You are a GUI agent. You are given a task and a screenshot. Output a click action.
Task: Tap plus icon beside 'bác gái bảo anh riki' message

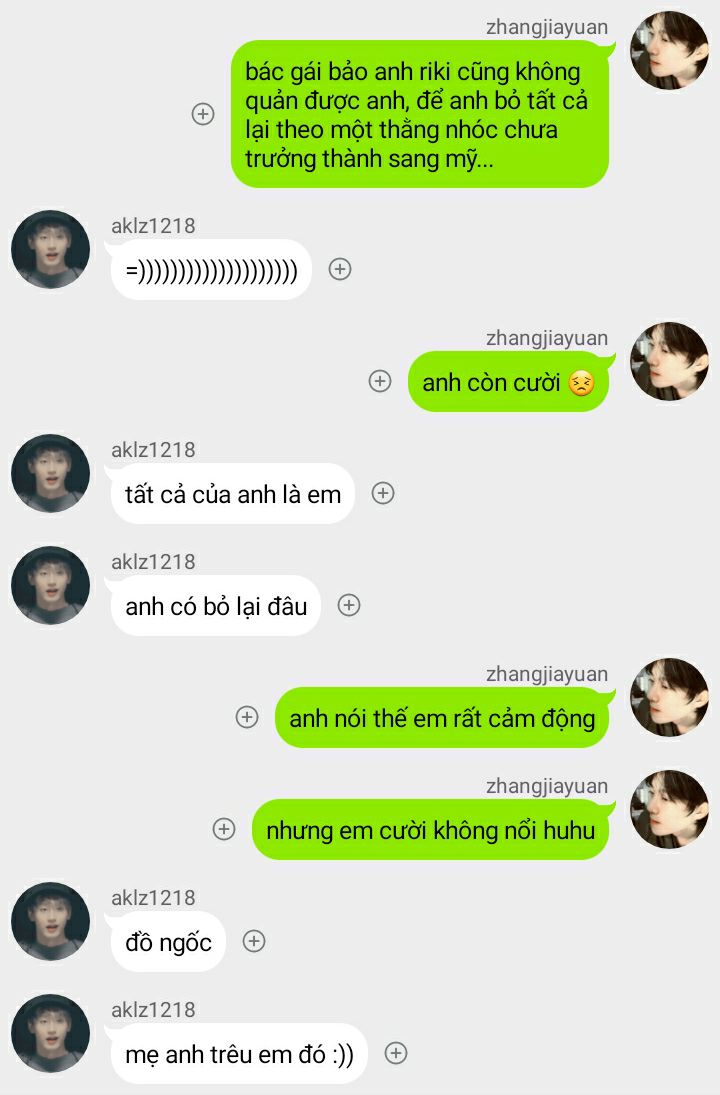tap(203, 114)
